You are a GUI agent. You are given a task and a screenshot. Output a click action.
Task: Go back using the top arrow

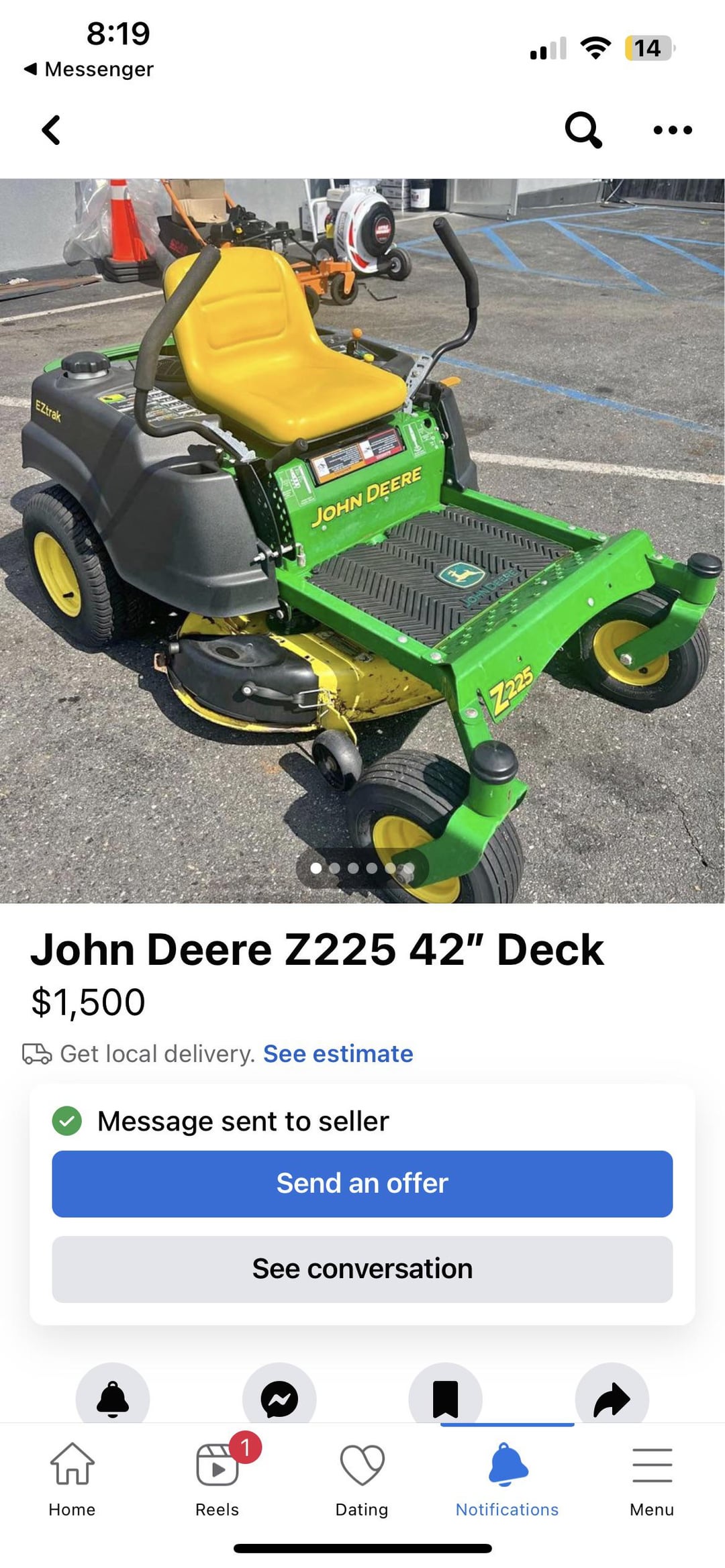pyautogui.click(x=52, y=129)
